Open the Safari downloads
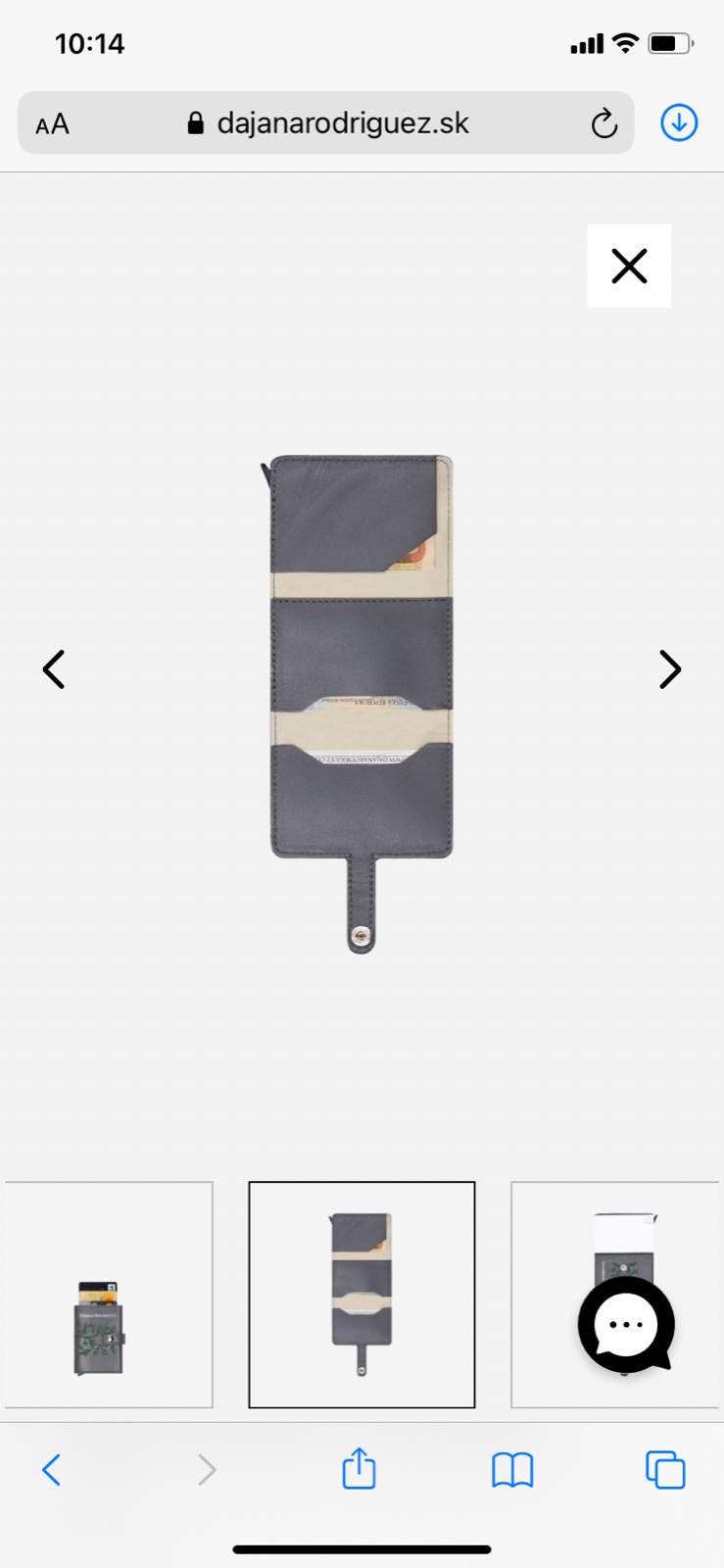 point(679,123)
